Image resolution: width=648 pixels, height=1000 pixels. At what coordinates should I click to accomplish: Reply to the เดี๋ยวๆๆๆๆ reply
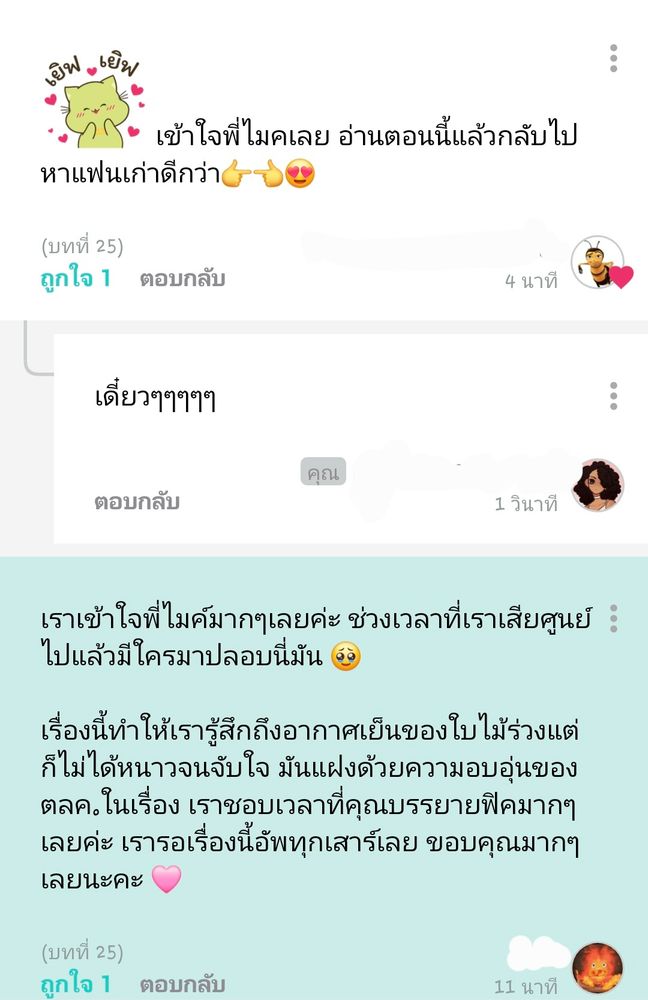137,502
